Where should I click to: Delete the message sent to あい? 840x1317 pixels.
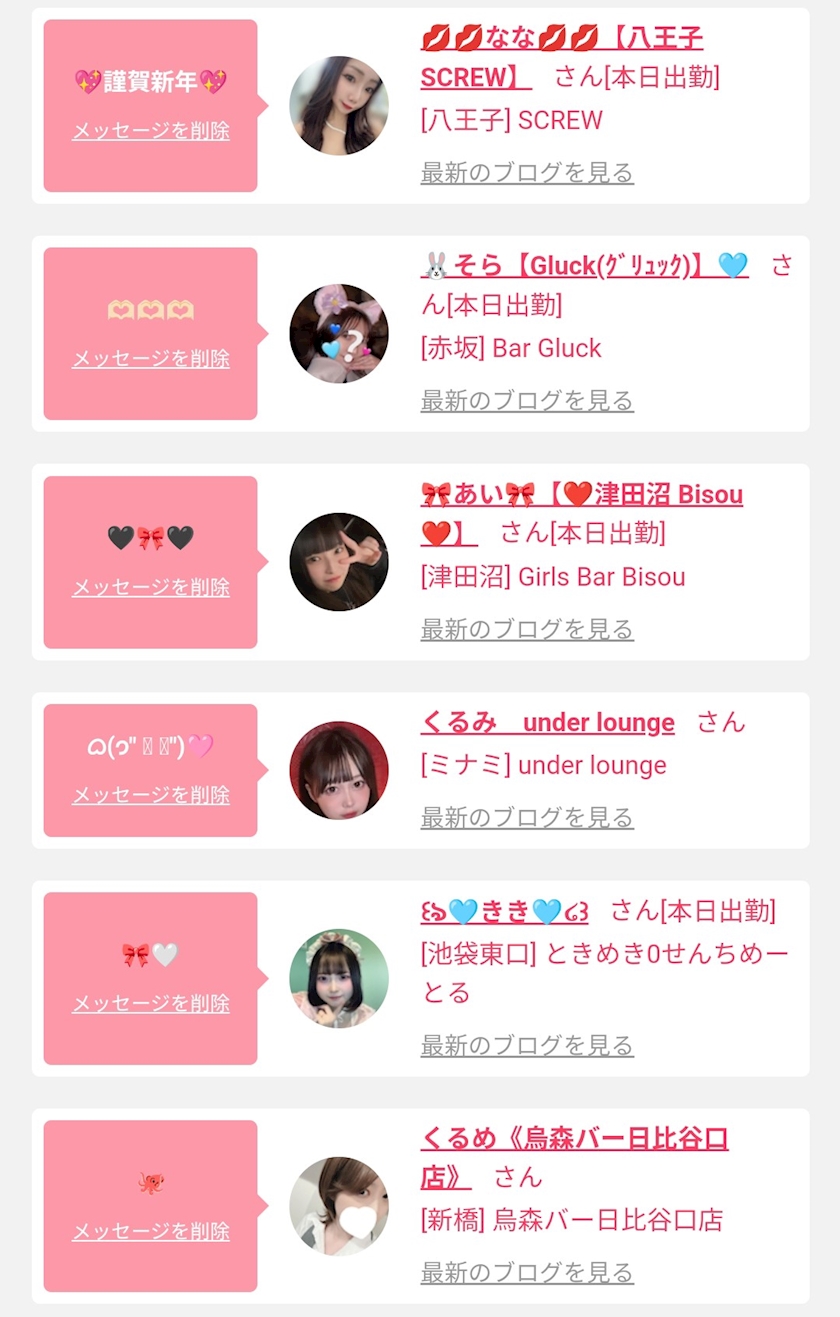pos(151,587)
